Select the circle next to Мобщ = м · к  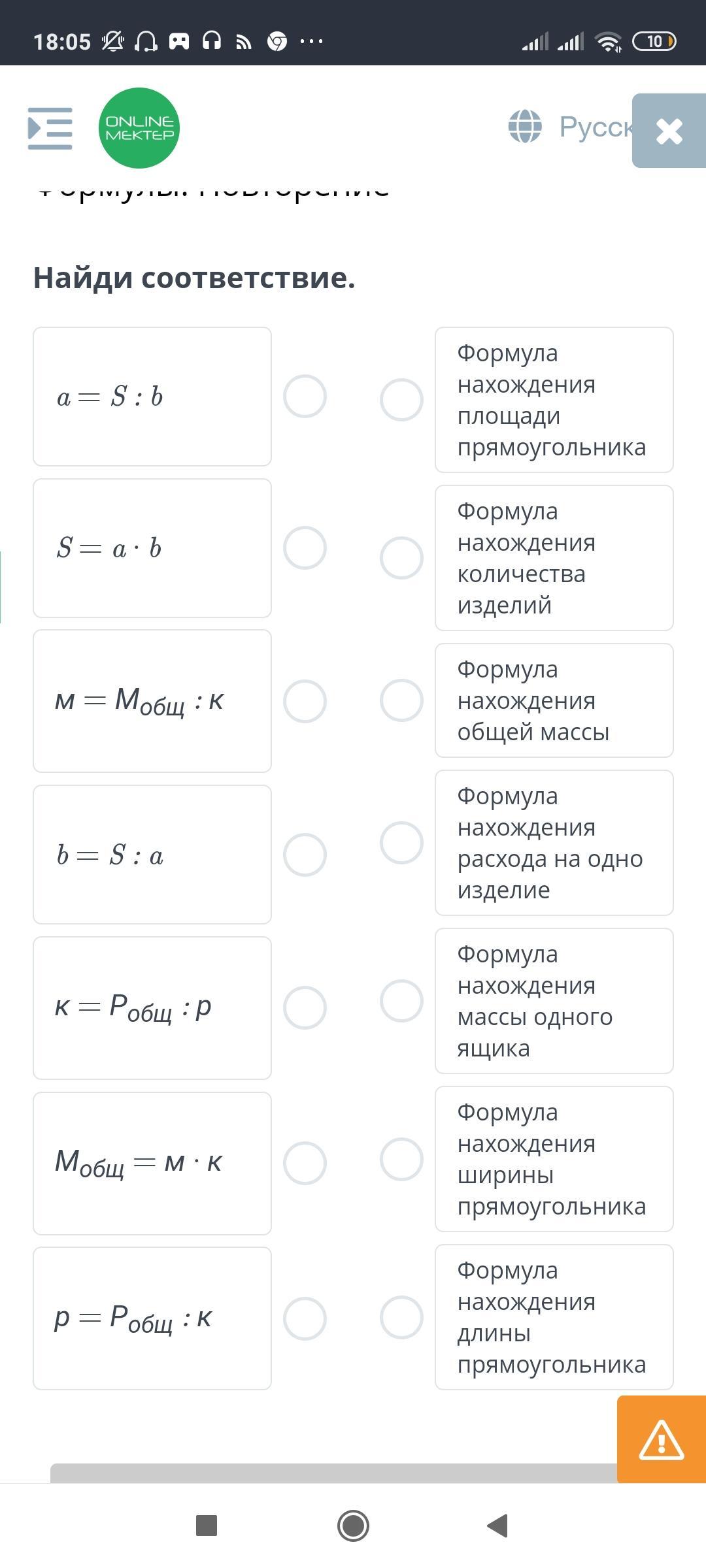[305, 1163]
